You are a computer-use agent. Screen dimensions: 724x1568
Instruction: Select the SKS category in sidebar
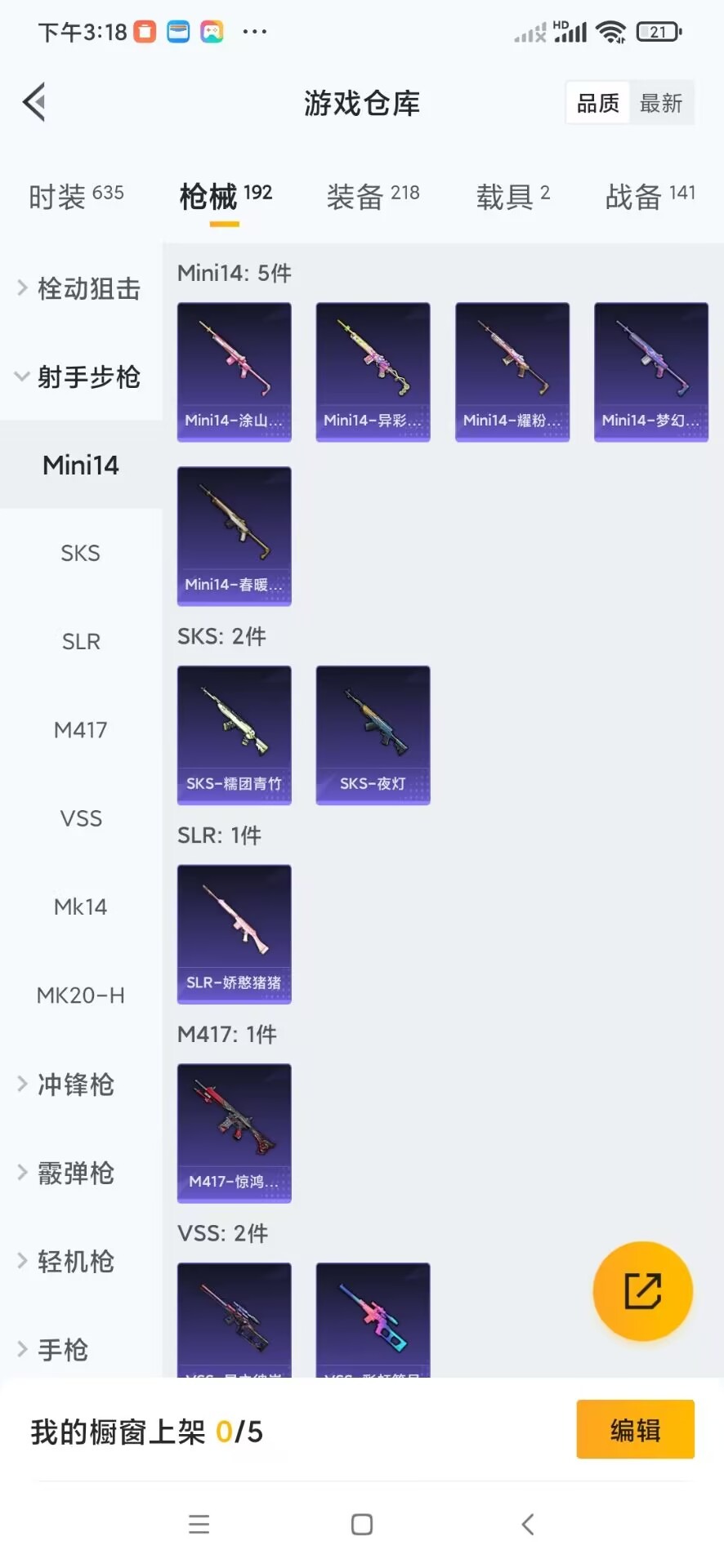tap(80, 553)
